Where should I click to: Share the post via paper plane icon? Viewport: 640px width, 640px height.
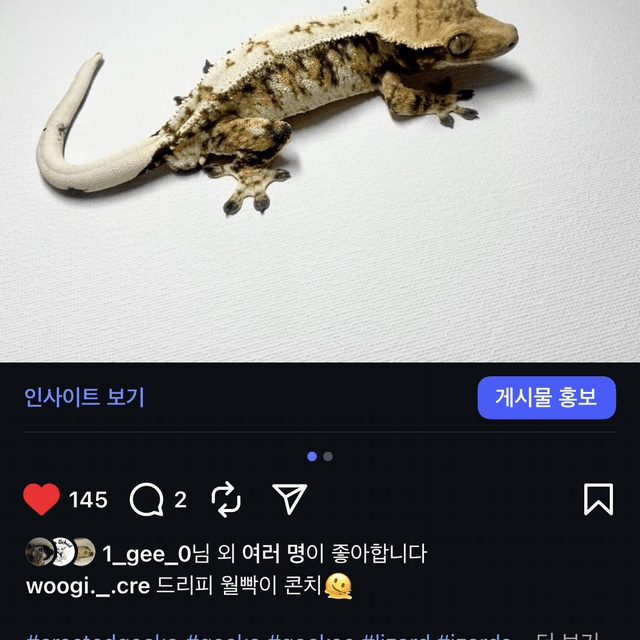(x=289, y=499)
